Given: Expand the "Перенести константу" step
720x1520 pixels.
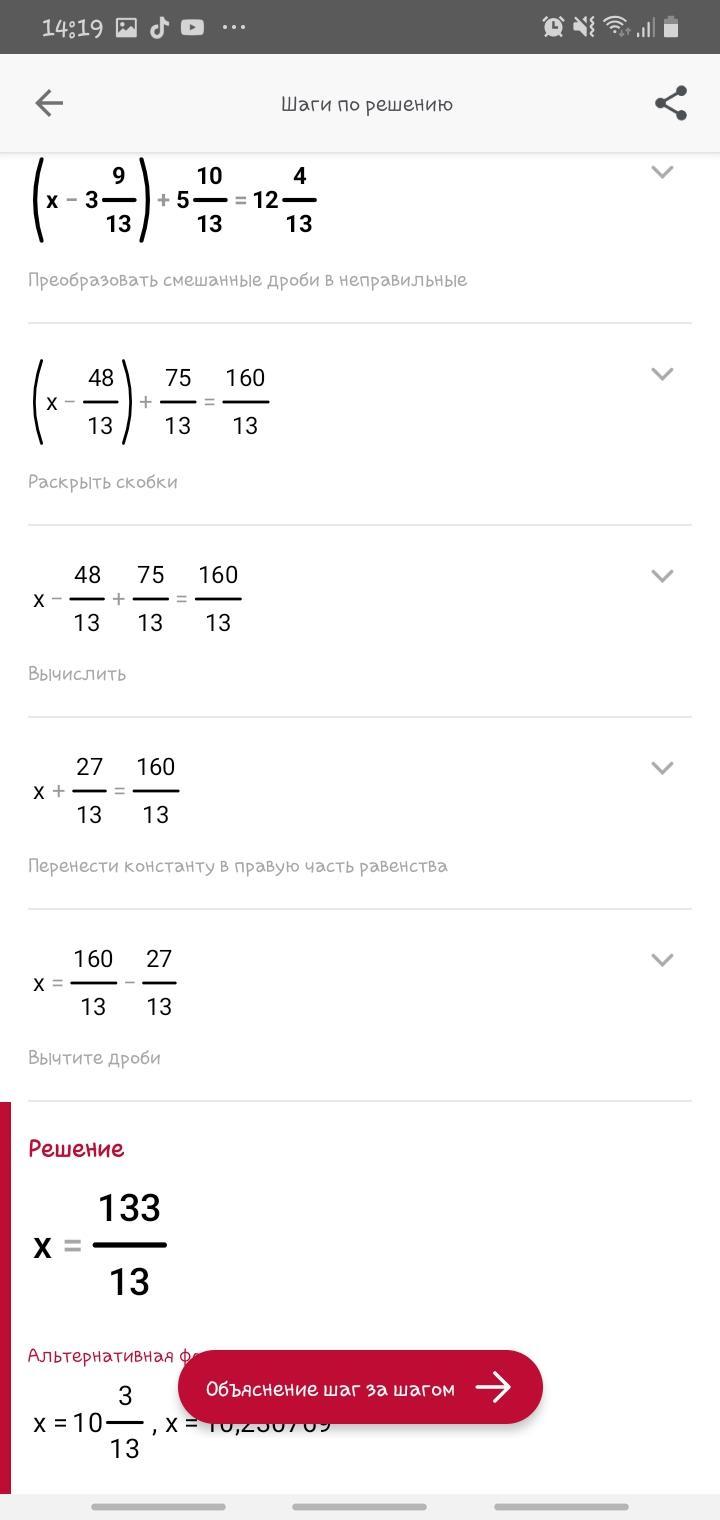Looking at the screenshot, I should click(662, 768).
